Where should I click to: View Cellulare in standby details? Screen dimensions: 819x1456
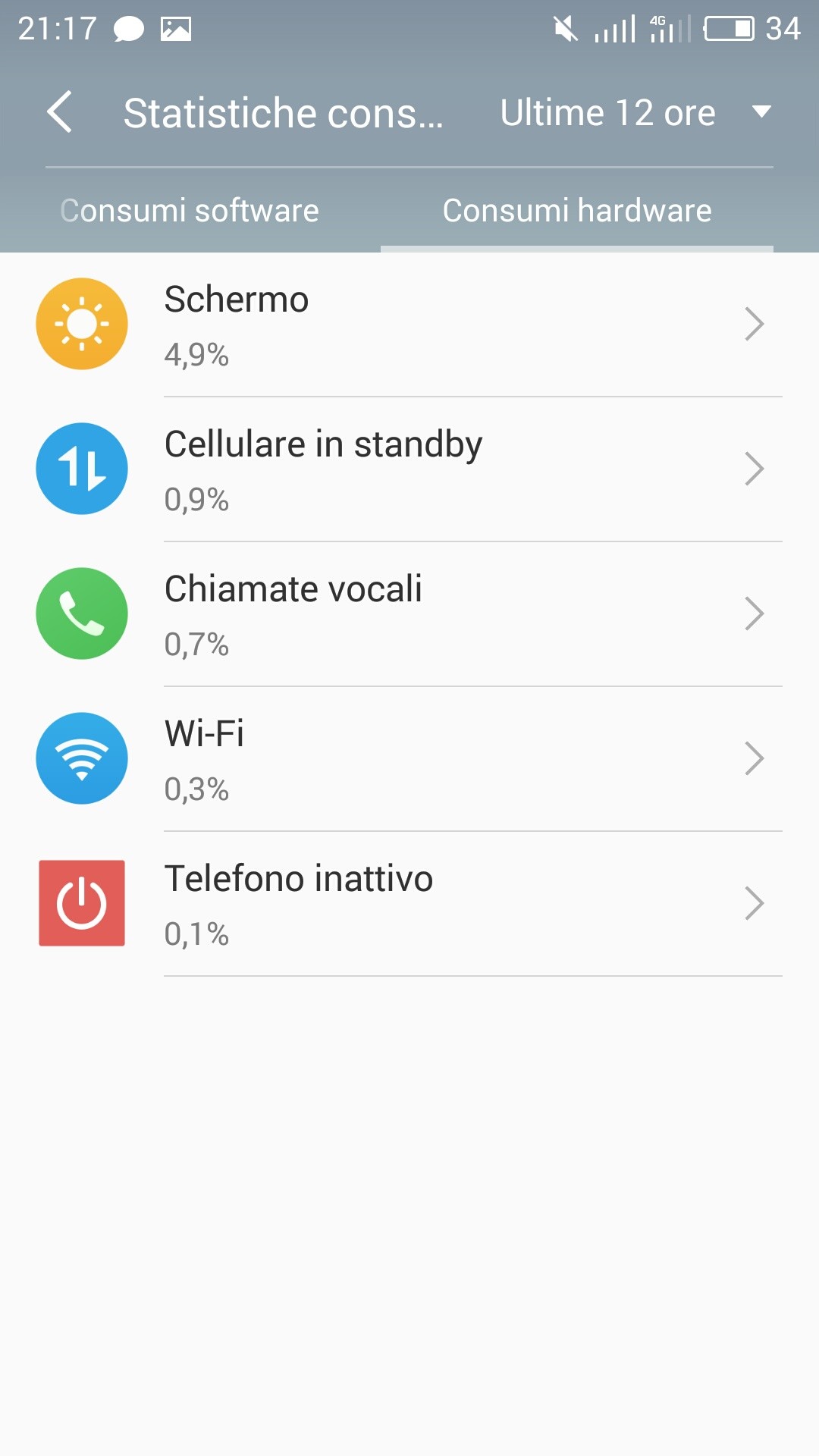pyautogui.click(x=409, y=469)
